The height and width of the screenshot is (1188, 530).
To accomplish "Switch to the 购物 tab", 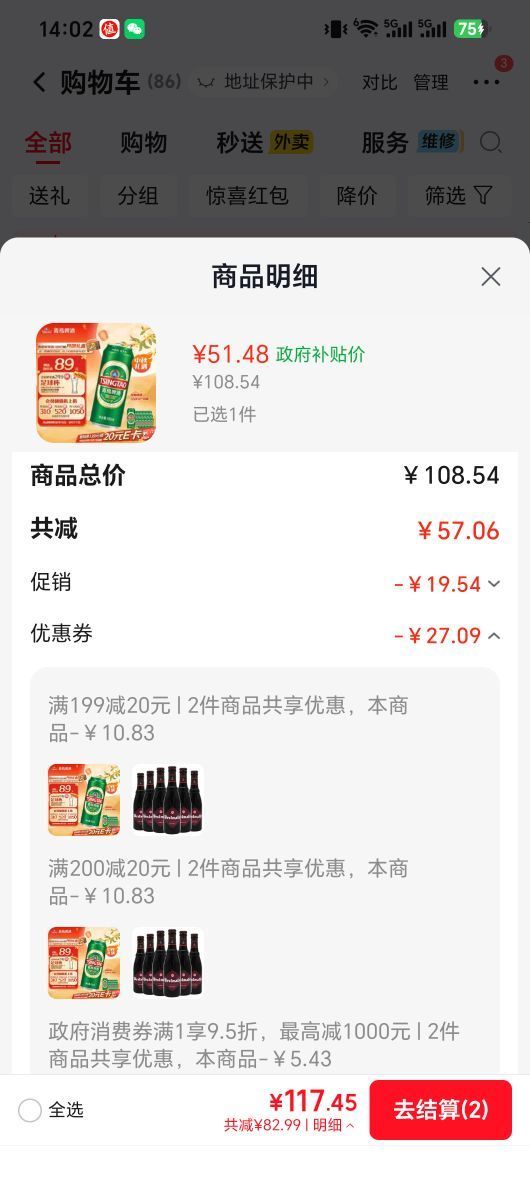I will (x=143, y=142).
